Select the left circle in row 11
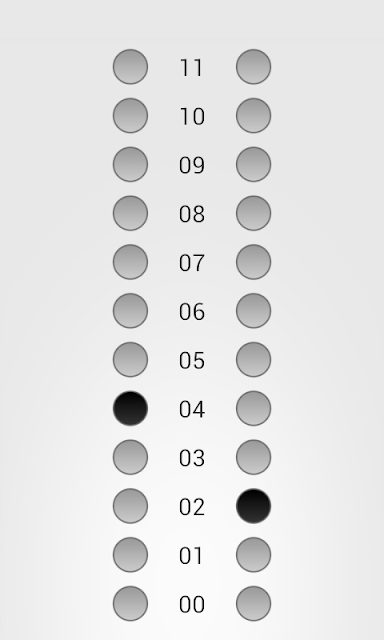This screenshot has width=384, height=640. (130, 67)
